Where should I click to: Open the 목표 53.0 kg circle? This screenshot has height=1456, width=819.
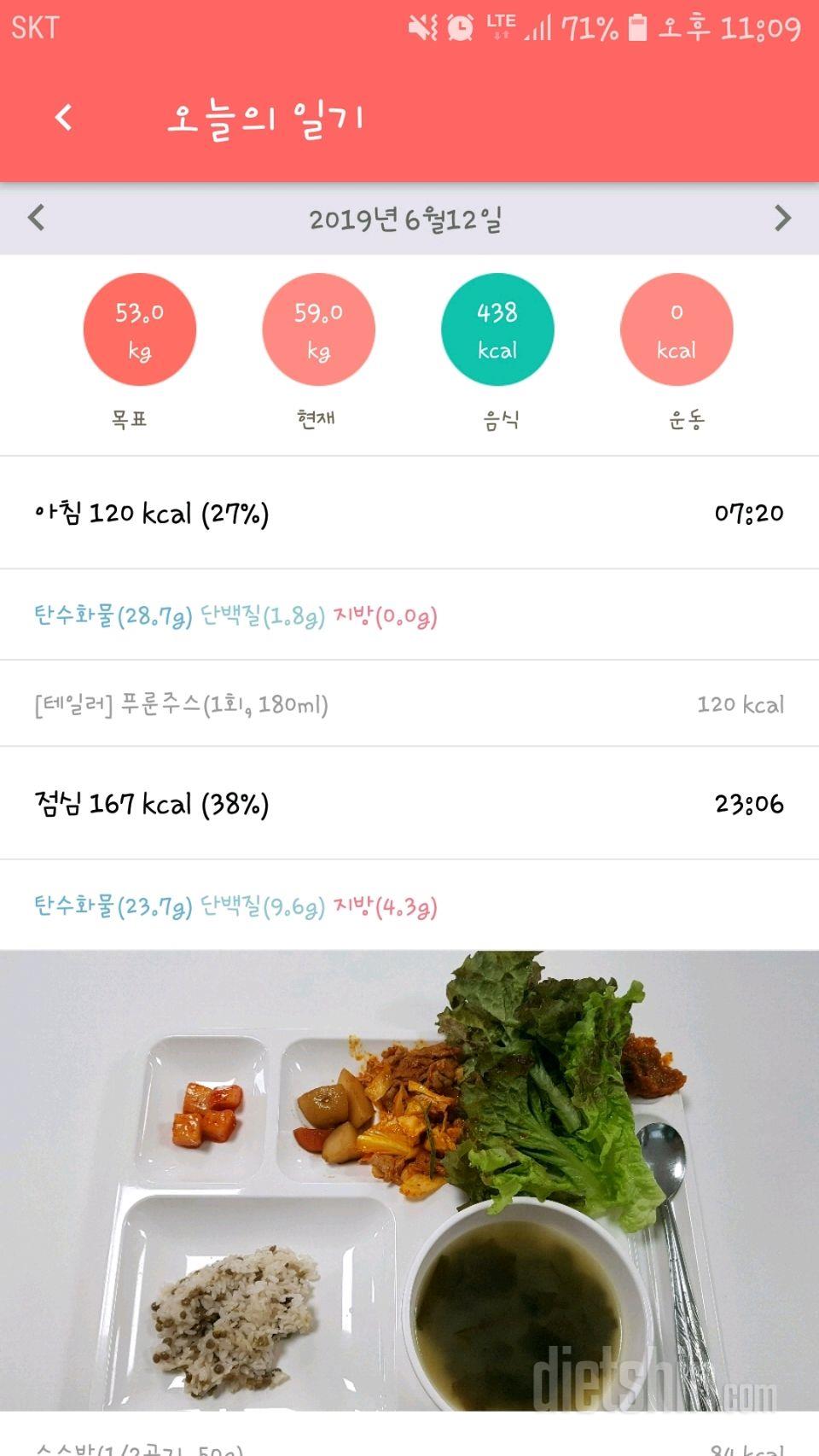139,330
